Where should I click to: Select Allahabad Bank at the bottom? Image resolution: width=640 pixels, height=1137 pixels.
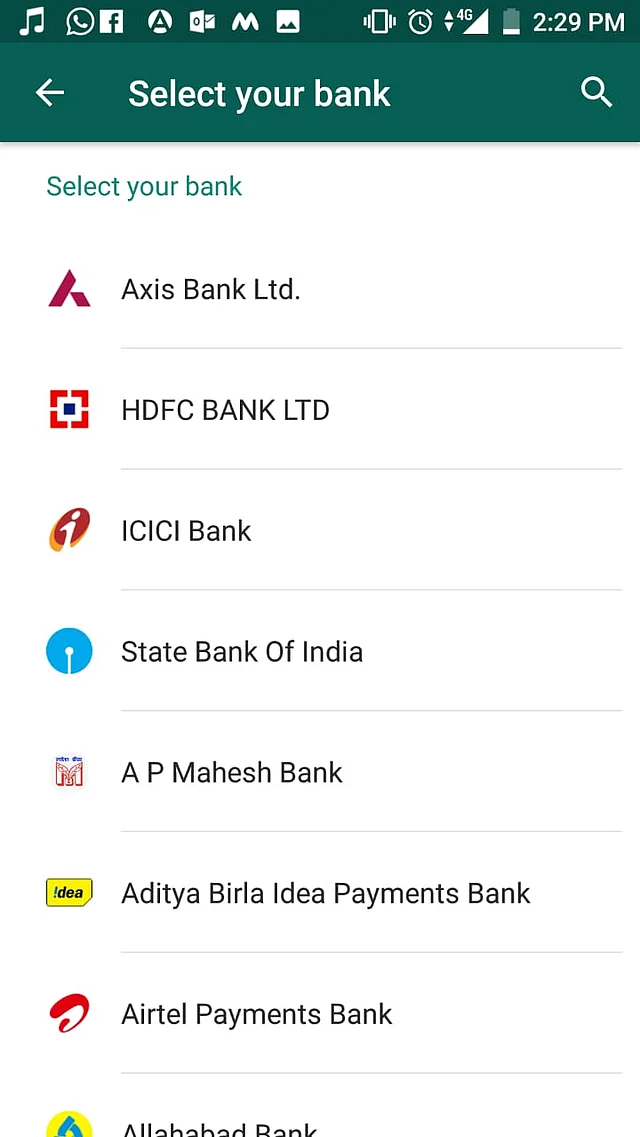click(x=320, y=1106)
